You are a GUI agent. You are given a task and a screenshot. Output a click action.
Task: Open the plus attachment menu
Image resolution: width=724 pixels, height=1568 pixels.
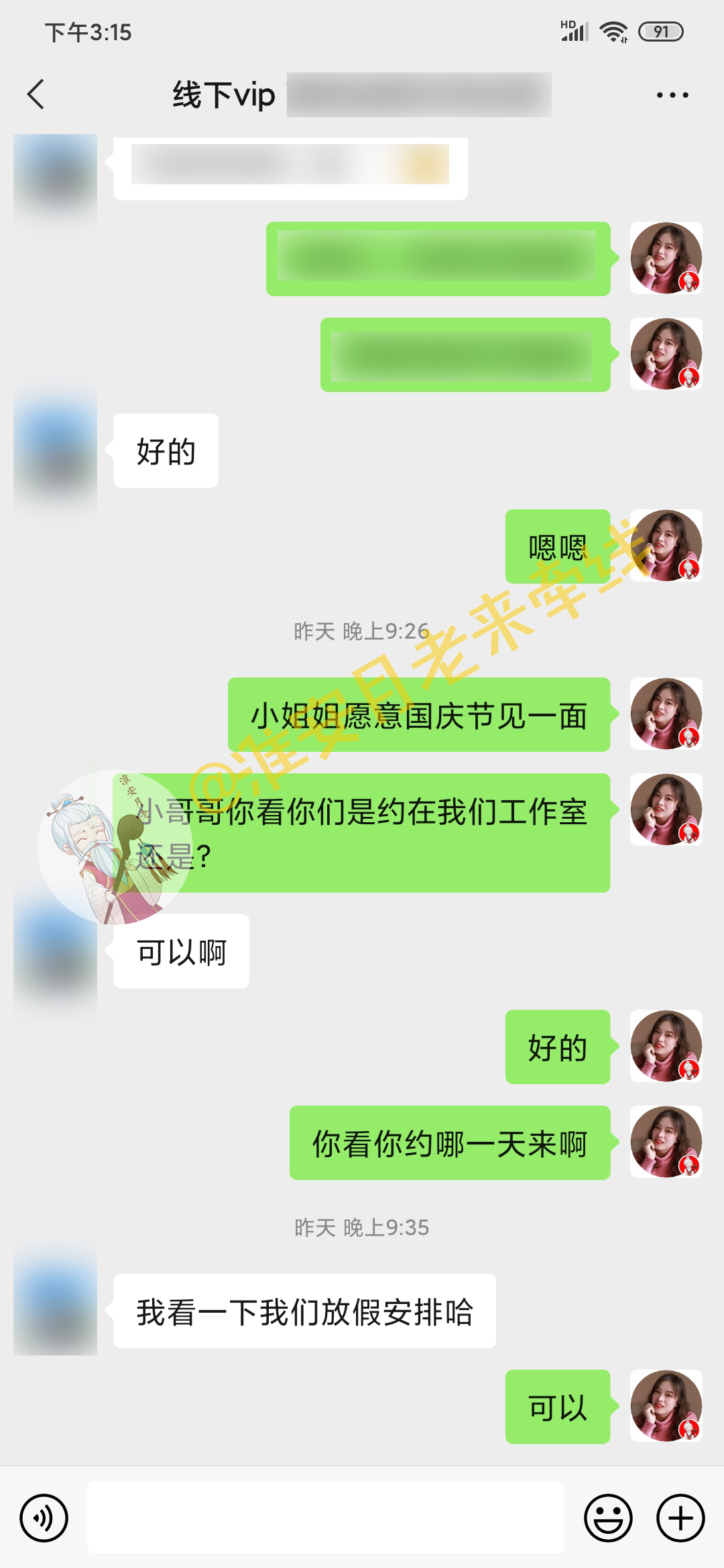680,1518
